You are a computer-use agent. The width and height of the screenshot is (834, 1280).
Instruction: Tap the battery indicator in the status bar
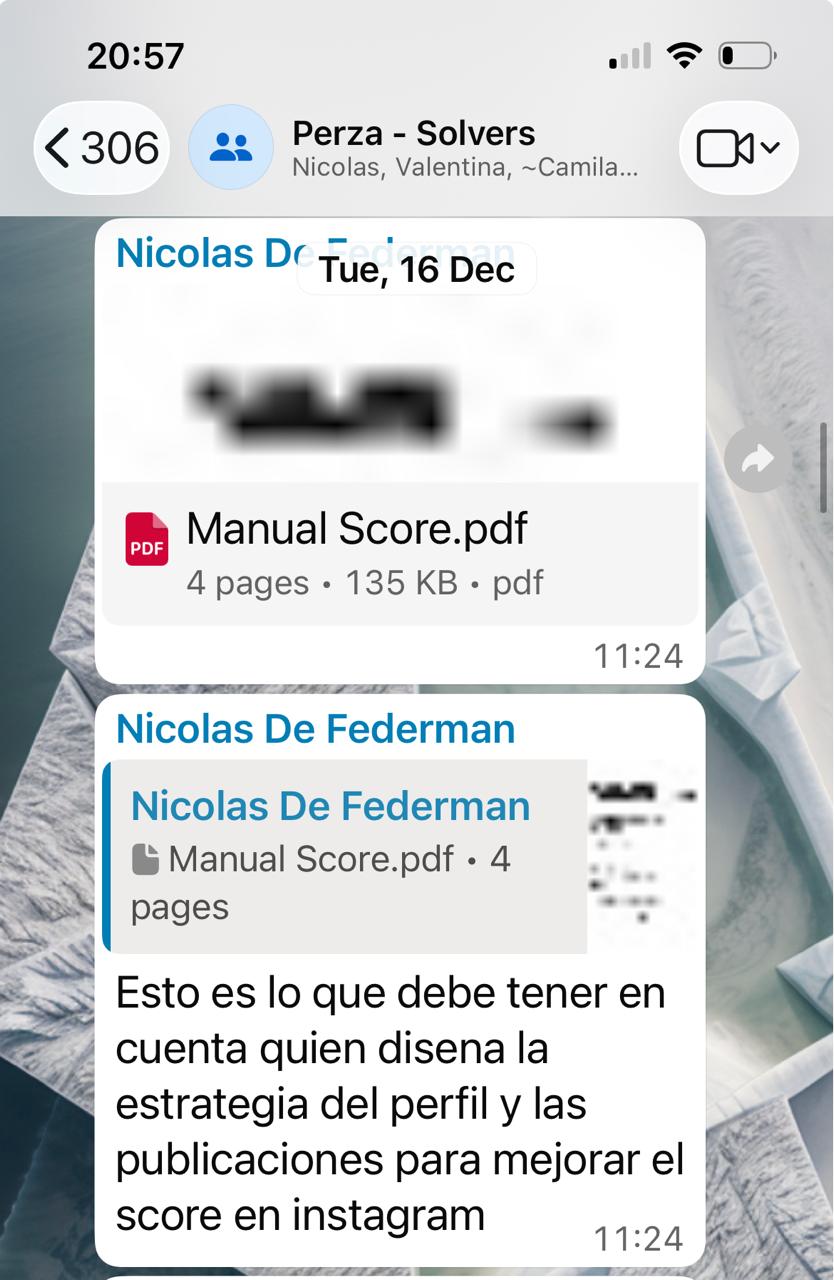point(746,56)
